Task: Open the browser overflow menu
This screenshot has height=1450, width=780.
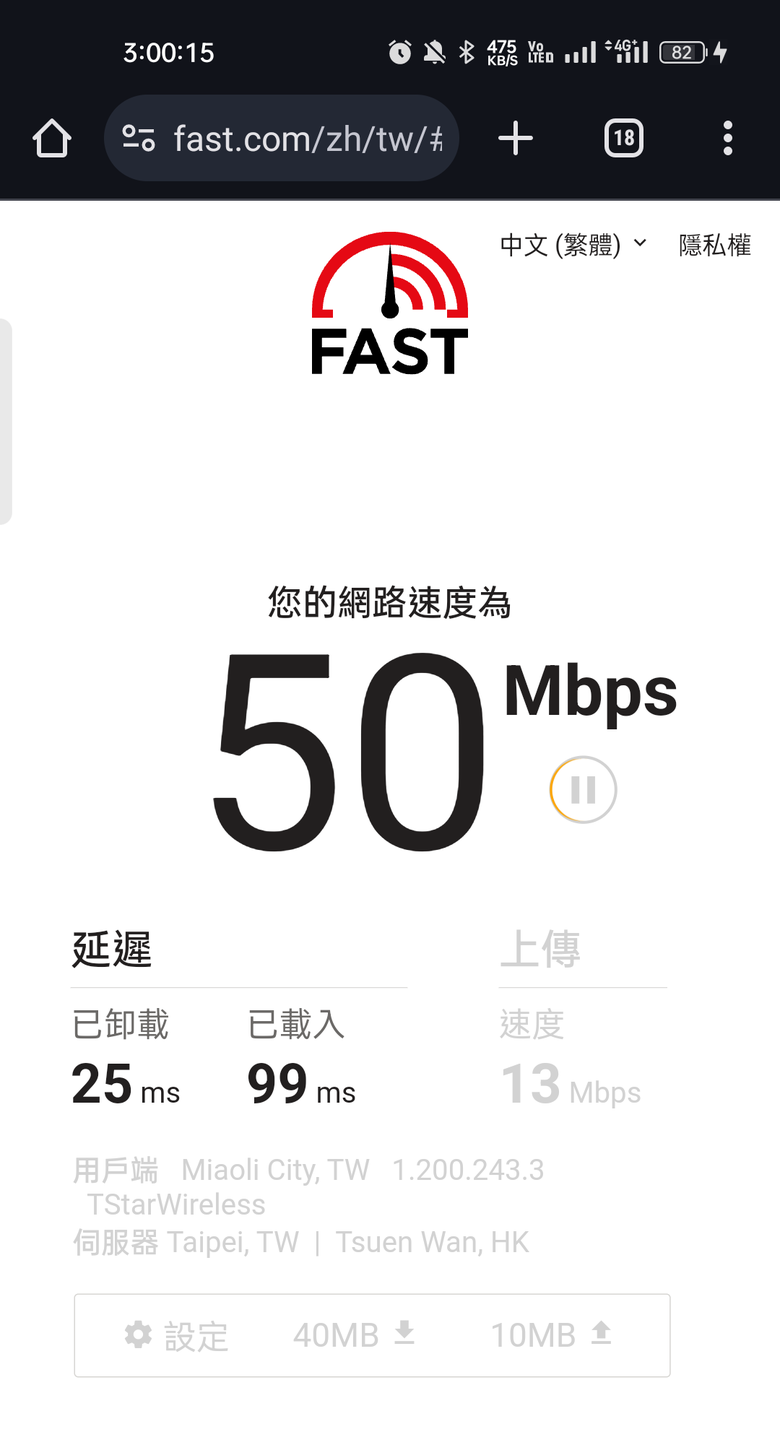Action: point(727,139)
